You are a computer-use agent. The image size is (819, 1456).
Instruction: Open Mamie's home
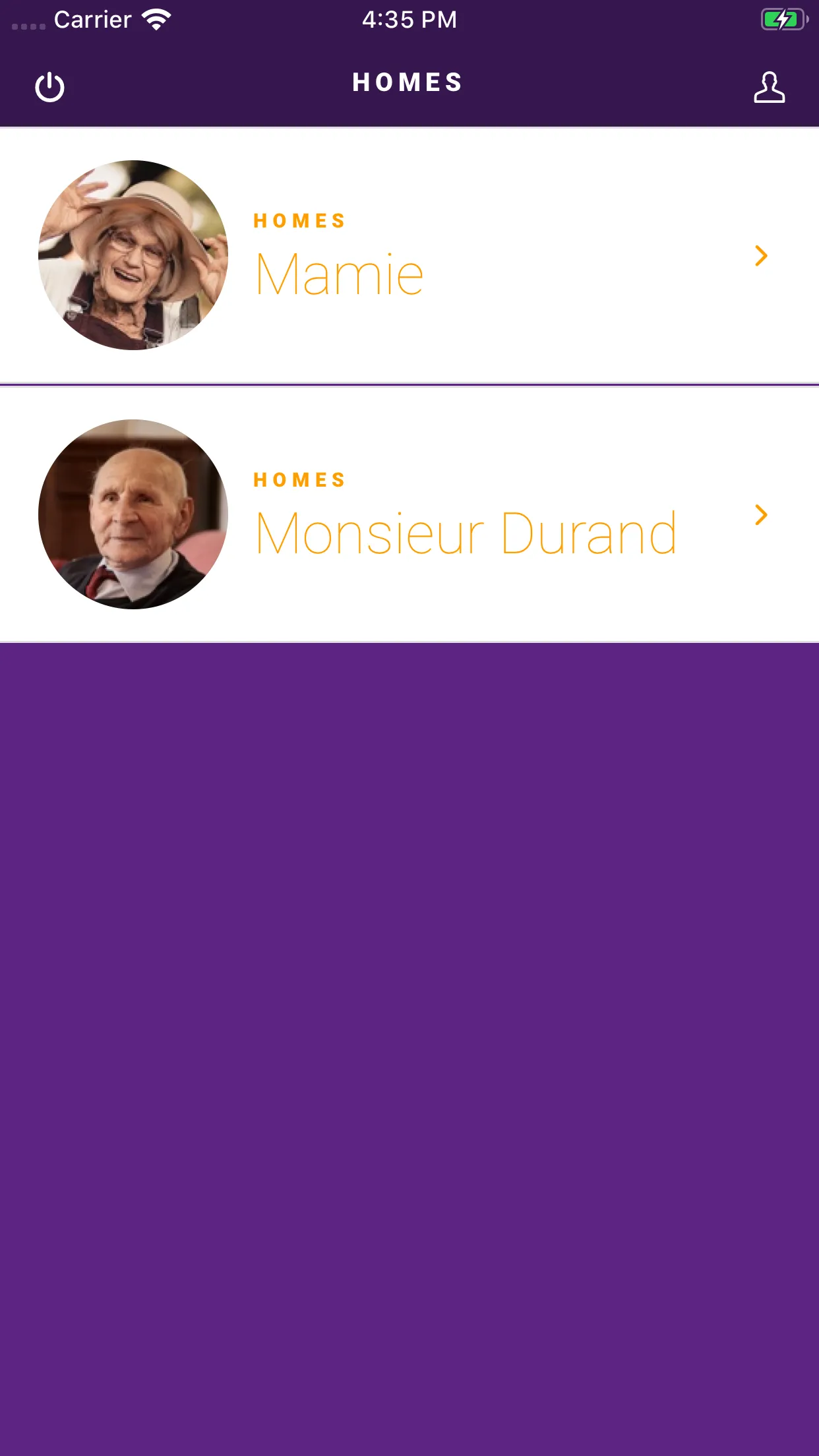coord(409,255)
